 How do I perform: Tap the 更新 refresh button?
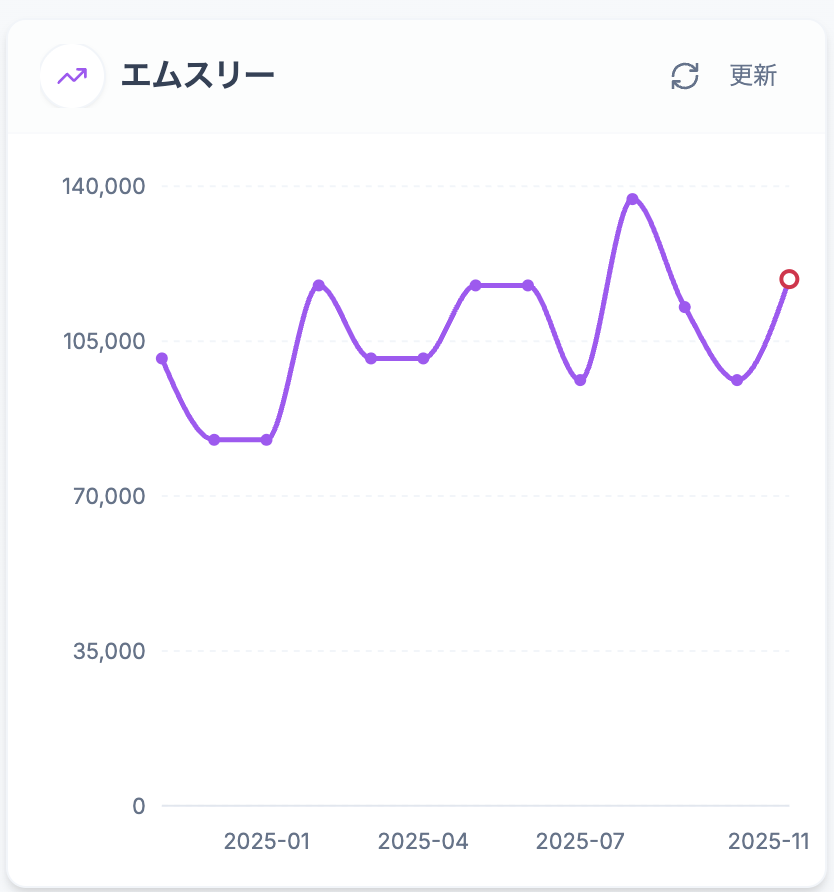724,76
